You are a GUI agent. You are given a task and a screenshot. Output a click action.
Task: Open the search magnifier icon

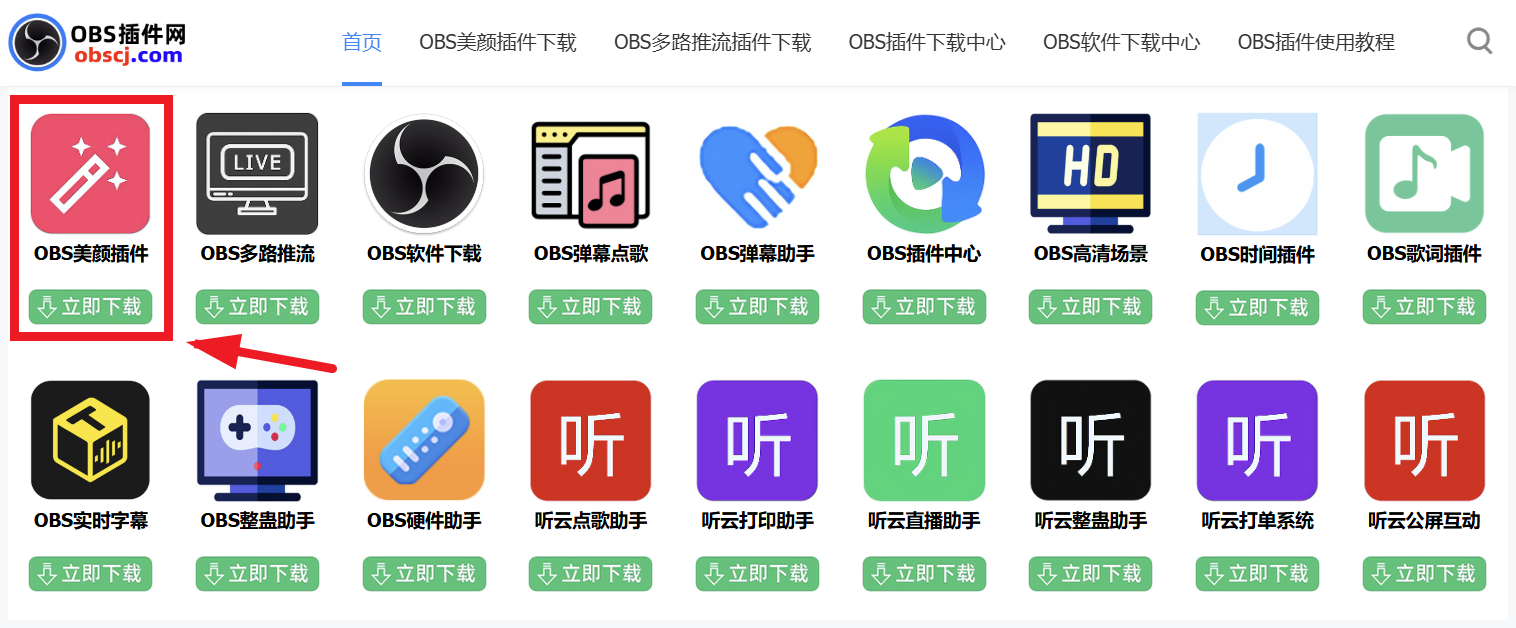pyautogui.click(x=1479, y=41)
